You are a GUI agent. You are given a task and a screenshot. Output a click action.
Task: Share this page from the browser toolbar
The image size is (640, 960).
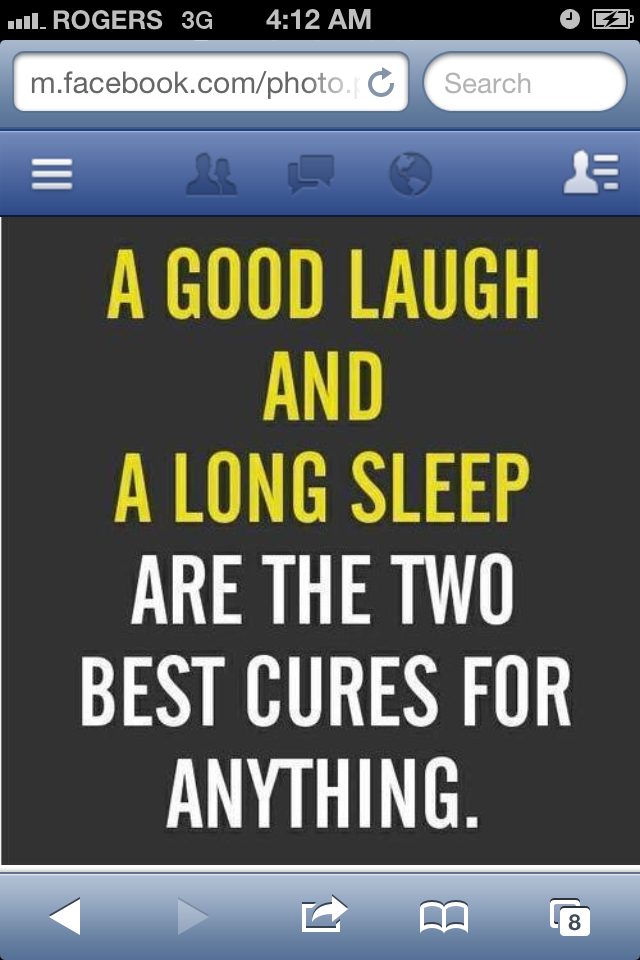point(323,915)
